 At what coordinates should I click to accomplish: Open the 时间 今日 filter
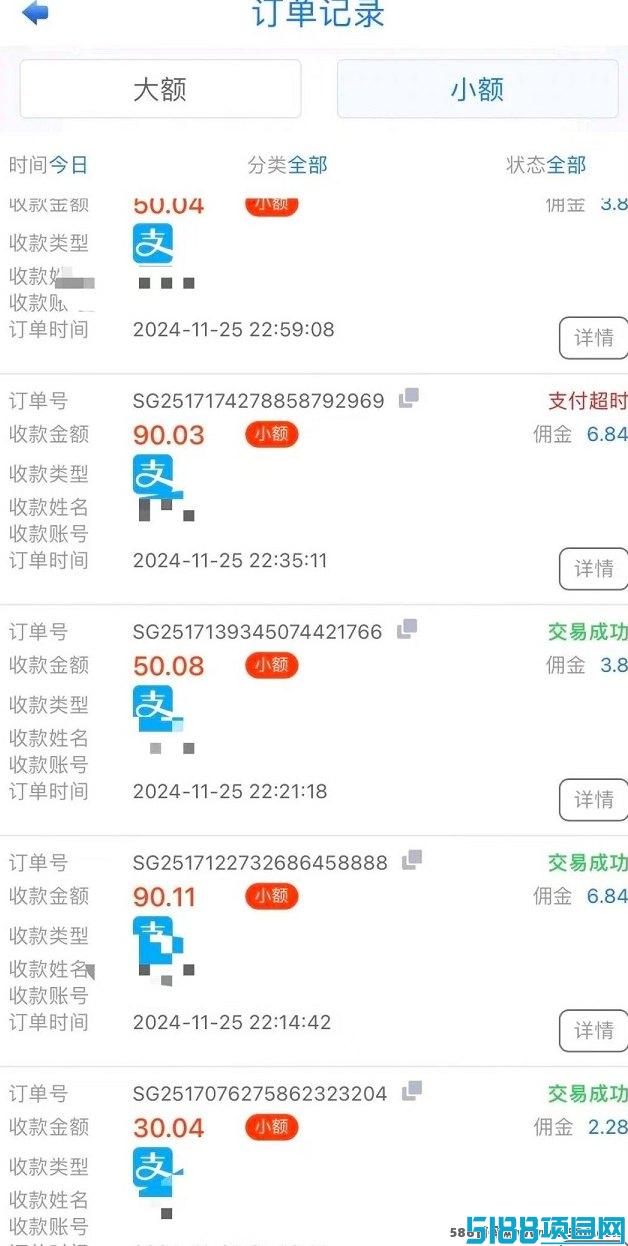pyautogui.click(x=49, y=165)
